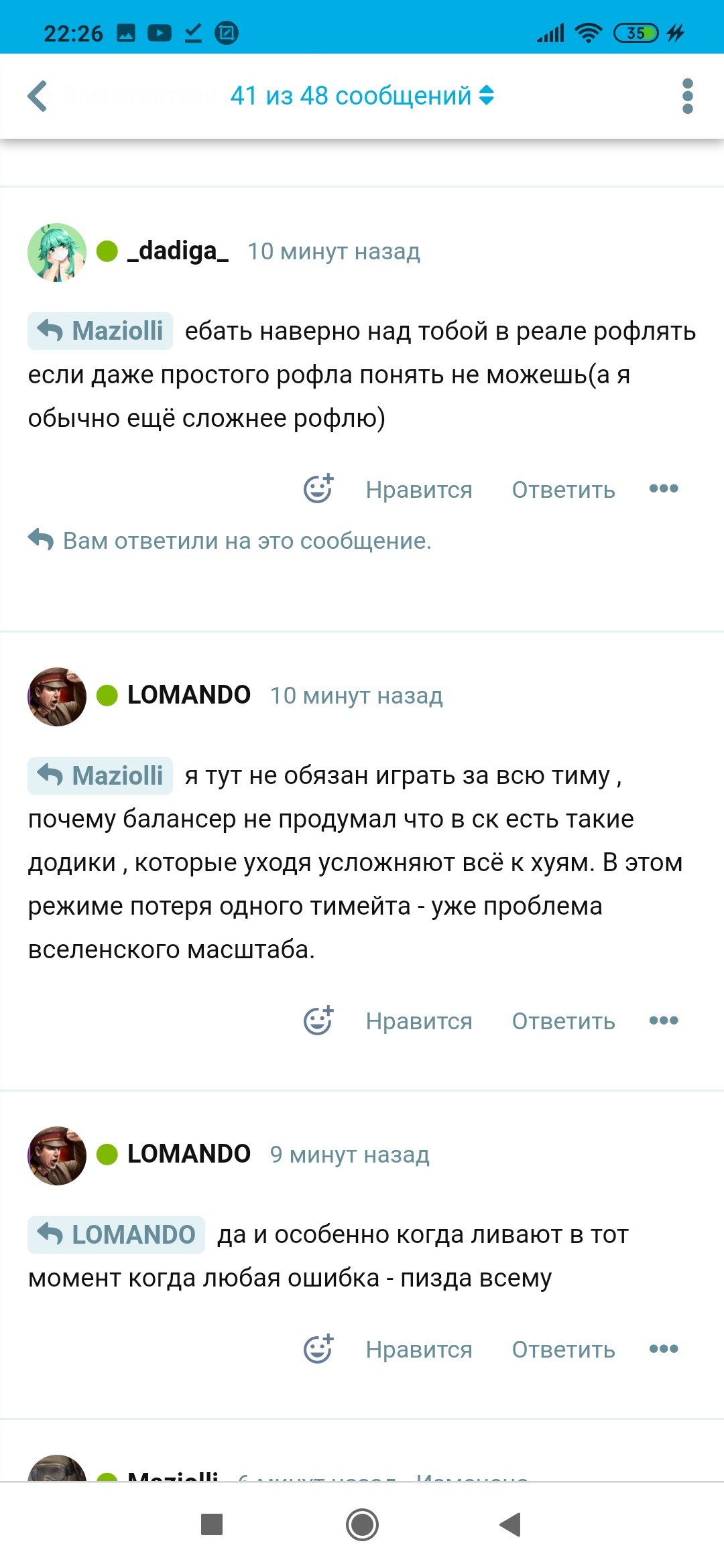
Task: Open more options on LOMANDO's 10 минут назад post
Action: click(x=664, y=1021)
